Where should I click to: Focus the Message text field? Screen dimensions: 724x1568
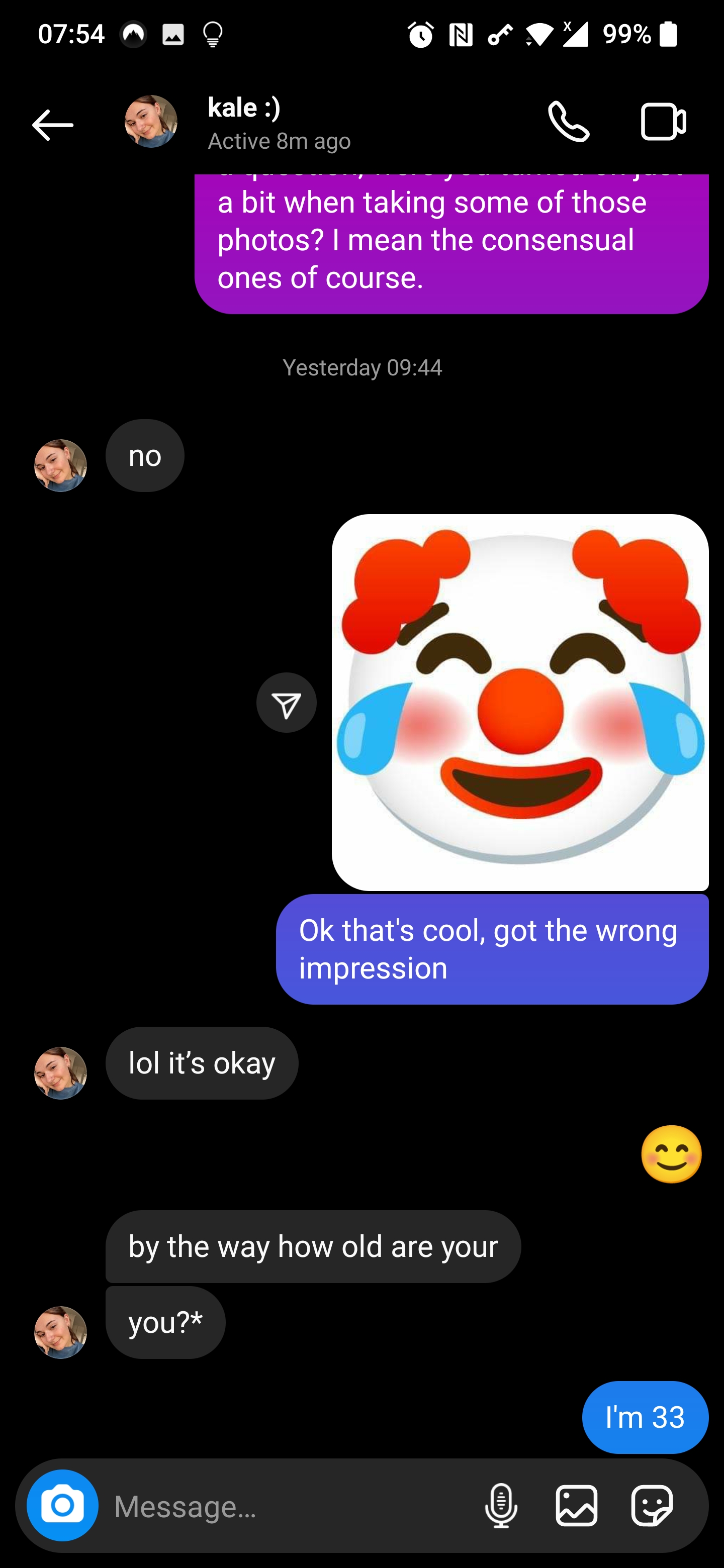point(286,1506)
